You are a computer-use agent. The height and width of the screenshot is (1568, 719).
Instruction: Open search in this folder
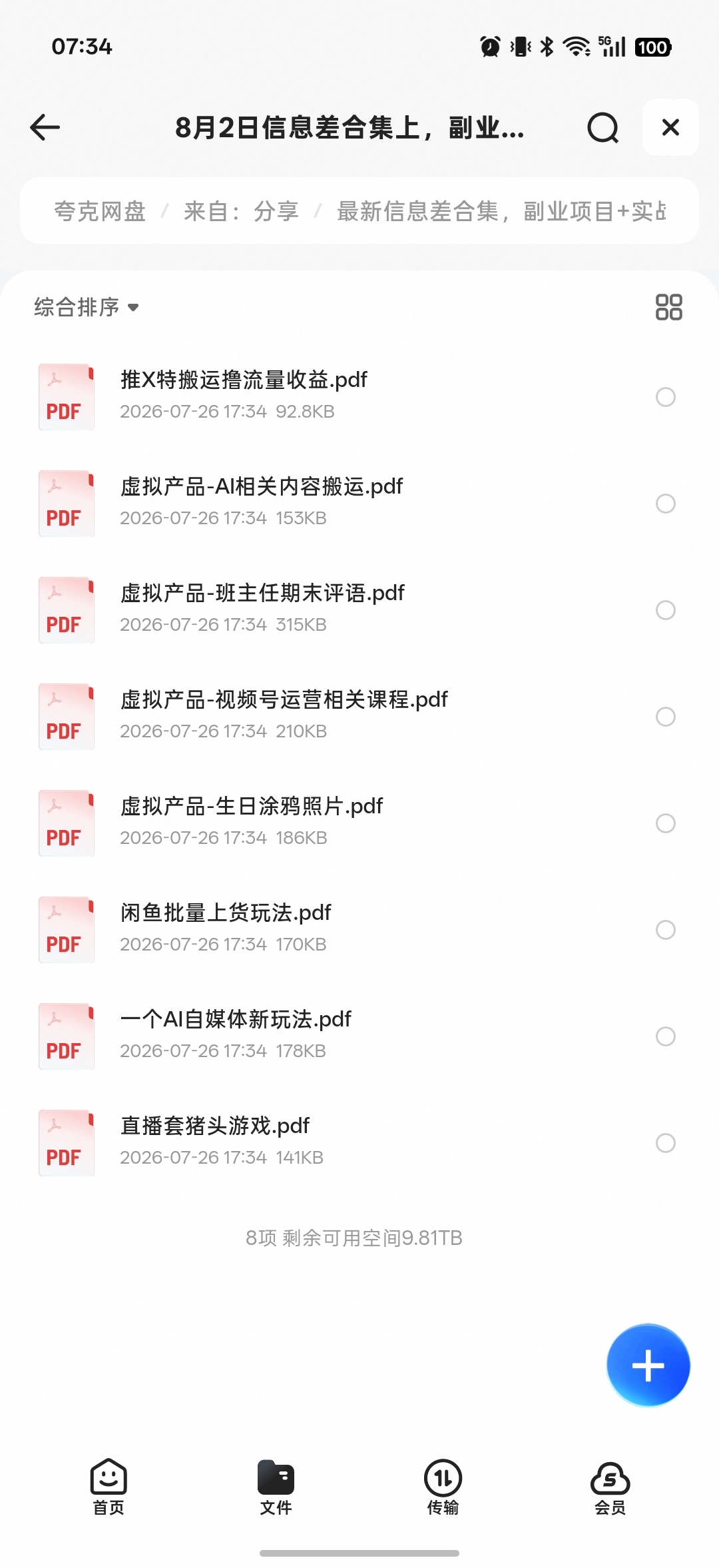[603, 127]
